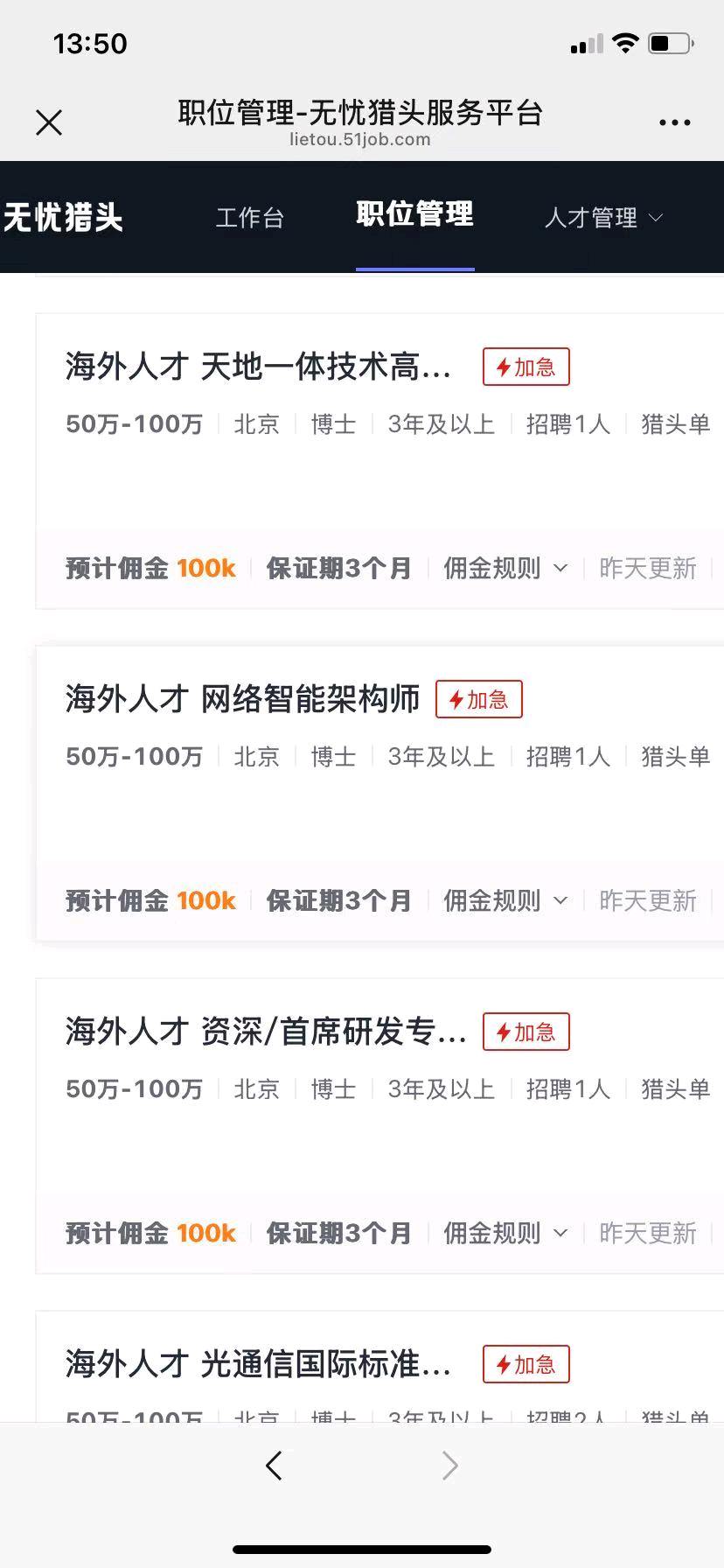This screenshot has height=1568, width=724.
Task: Go back with the browser back arrow
Action: click(x=275, y=1466)
